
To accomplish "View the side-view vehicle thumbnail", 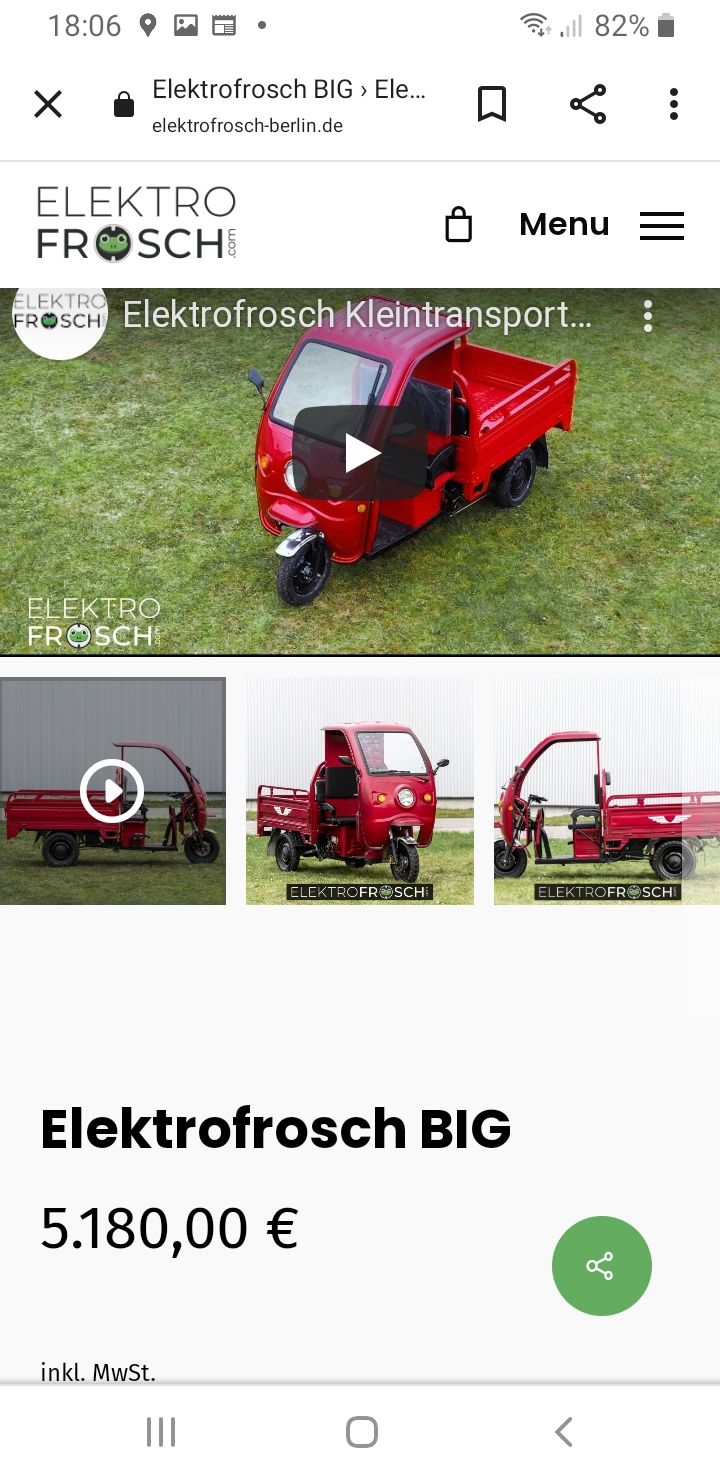I will coord(606,791).
